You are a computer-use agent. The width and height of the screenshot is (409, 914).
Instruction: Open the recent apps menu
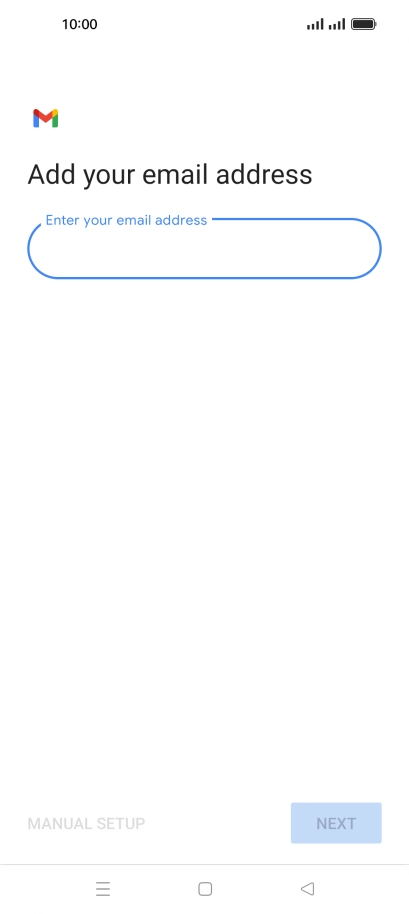pos(103,889)
